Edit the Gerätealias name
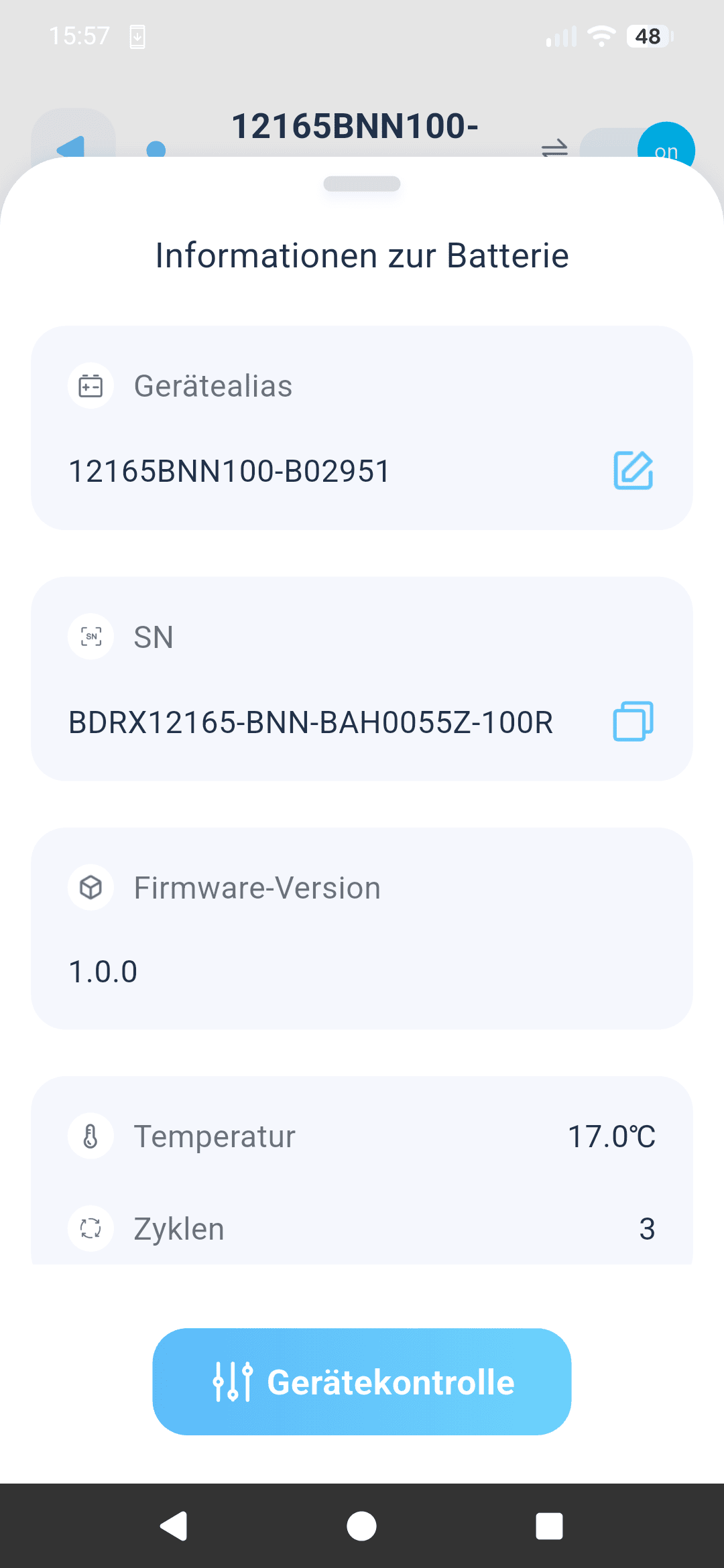724x1568 pixels. tap(633, 470)
